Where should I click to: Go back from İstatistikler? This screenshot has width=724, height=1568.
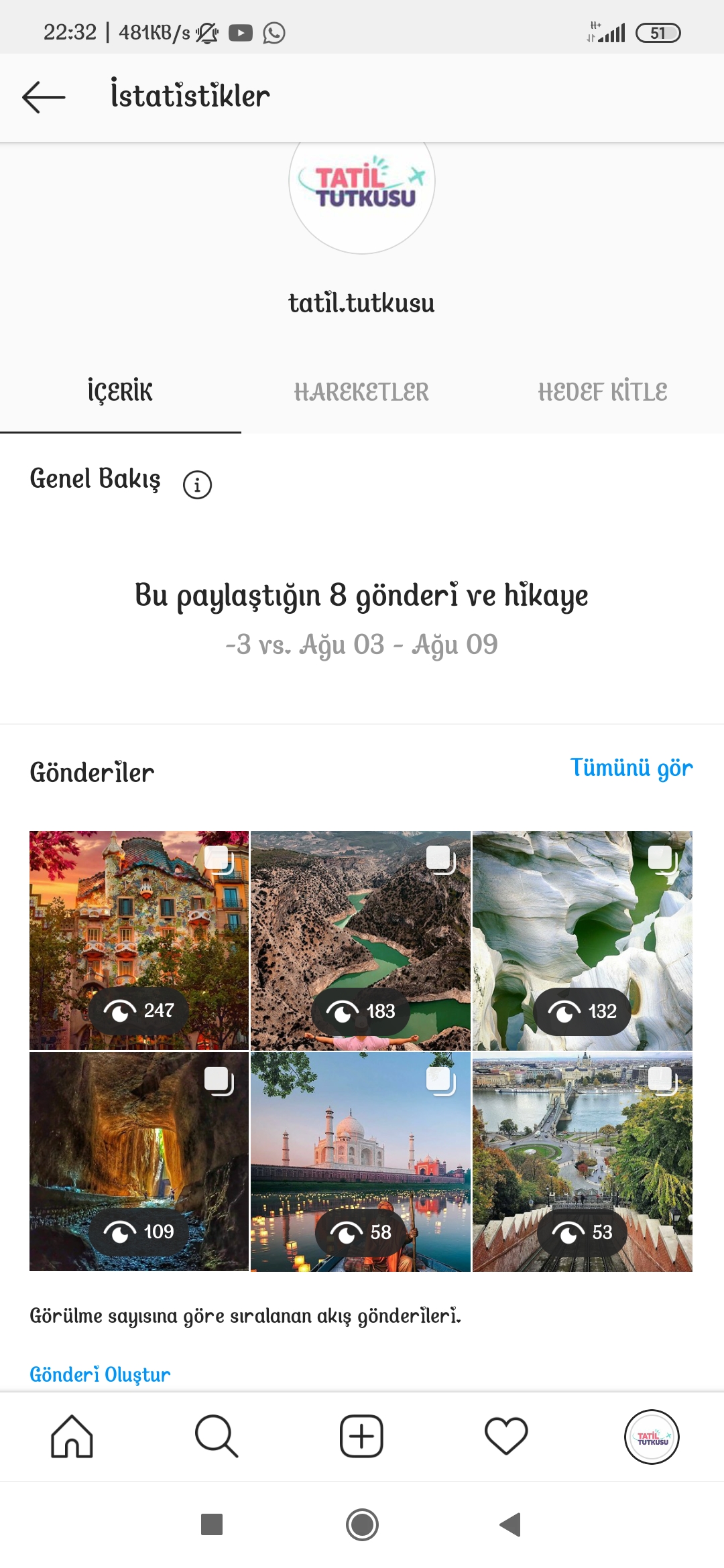[x=44, y=97]
